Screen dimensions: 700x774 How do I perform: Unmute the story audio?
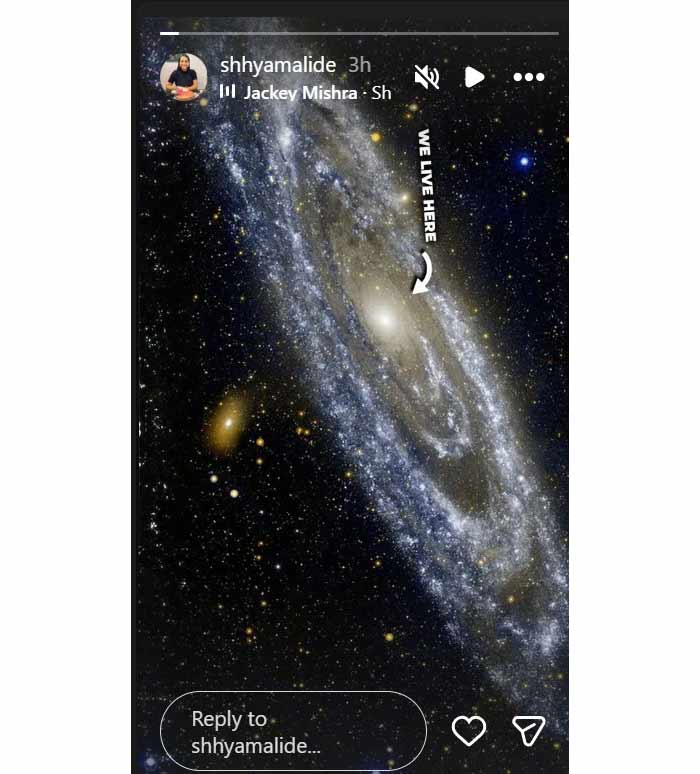(x=427, y=77)
